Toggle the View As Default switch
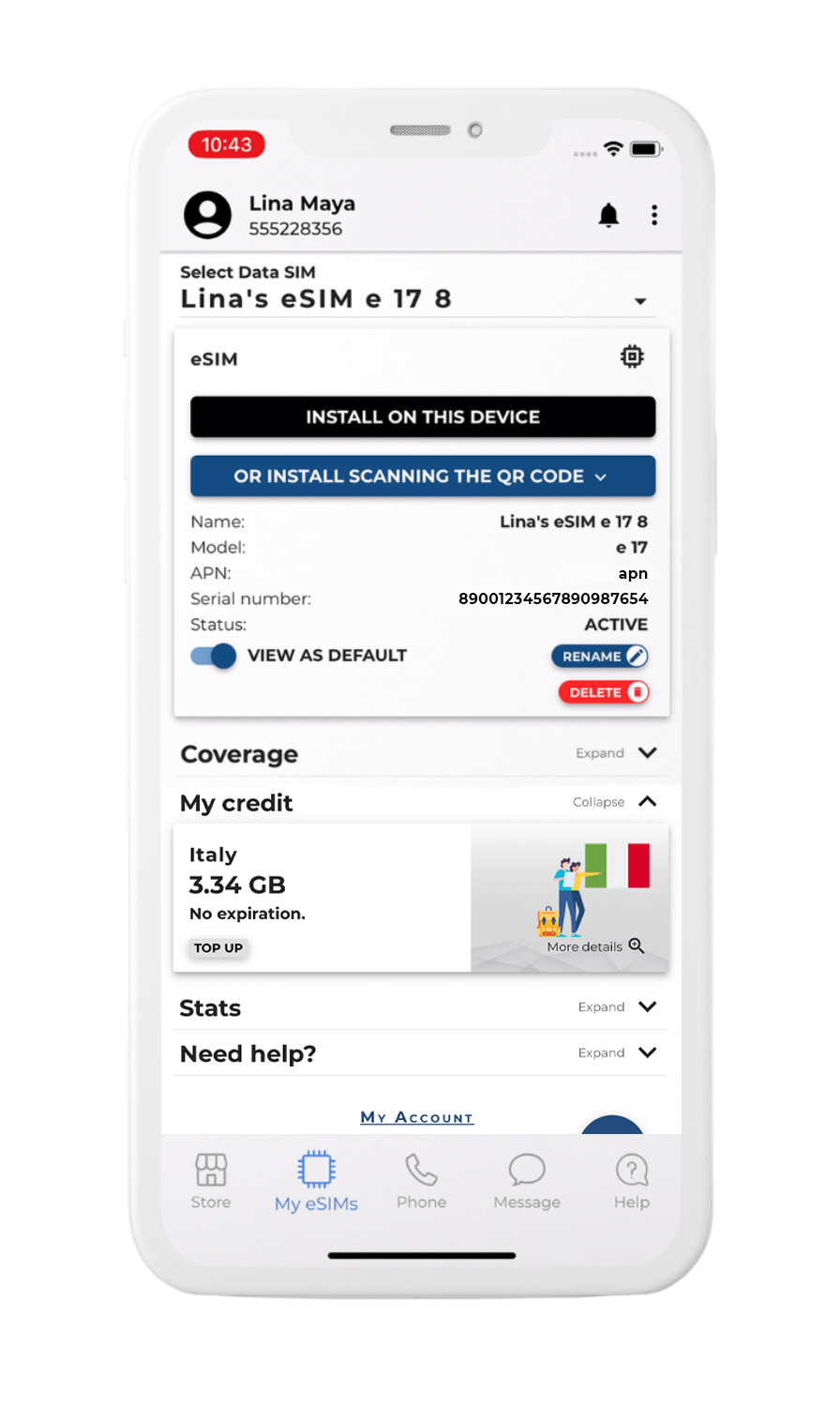This screenshot has width=840, height=1407. (x=214, y=656)
